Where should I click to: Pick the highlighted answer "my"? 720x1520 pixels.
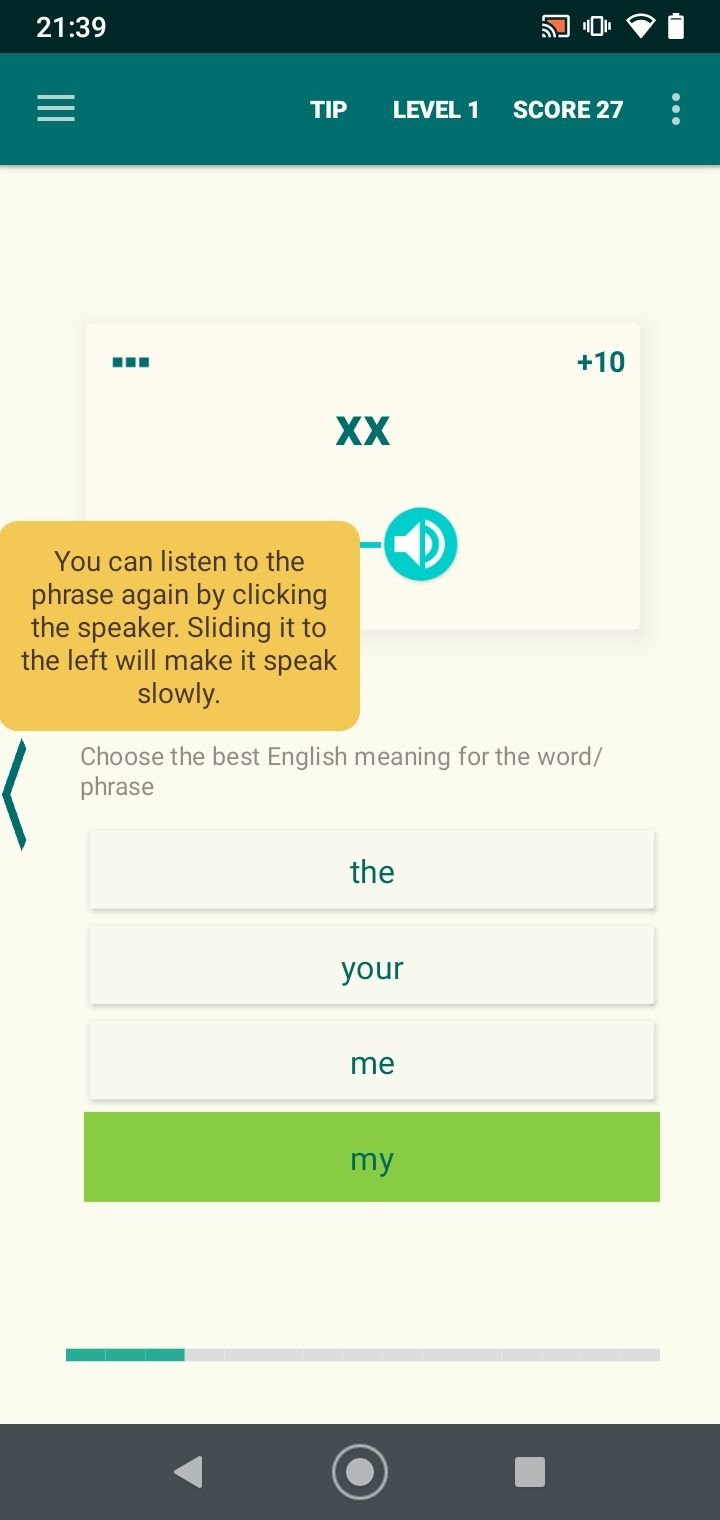[372, 1157]
